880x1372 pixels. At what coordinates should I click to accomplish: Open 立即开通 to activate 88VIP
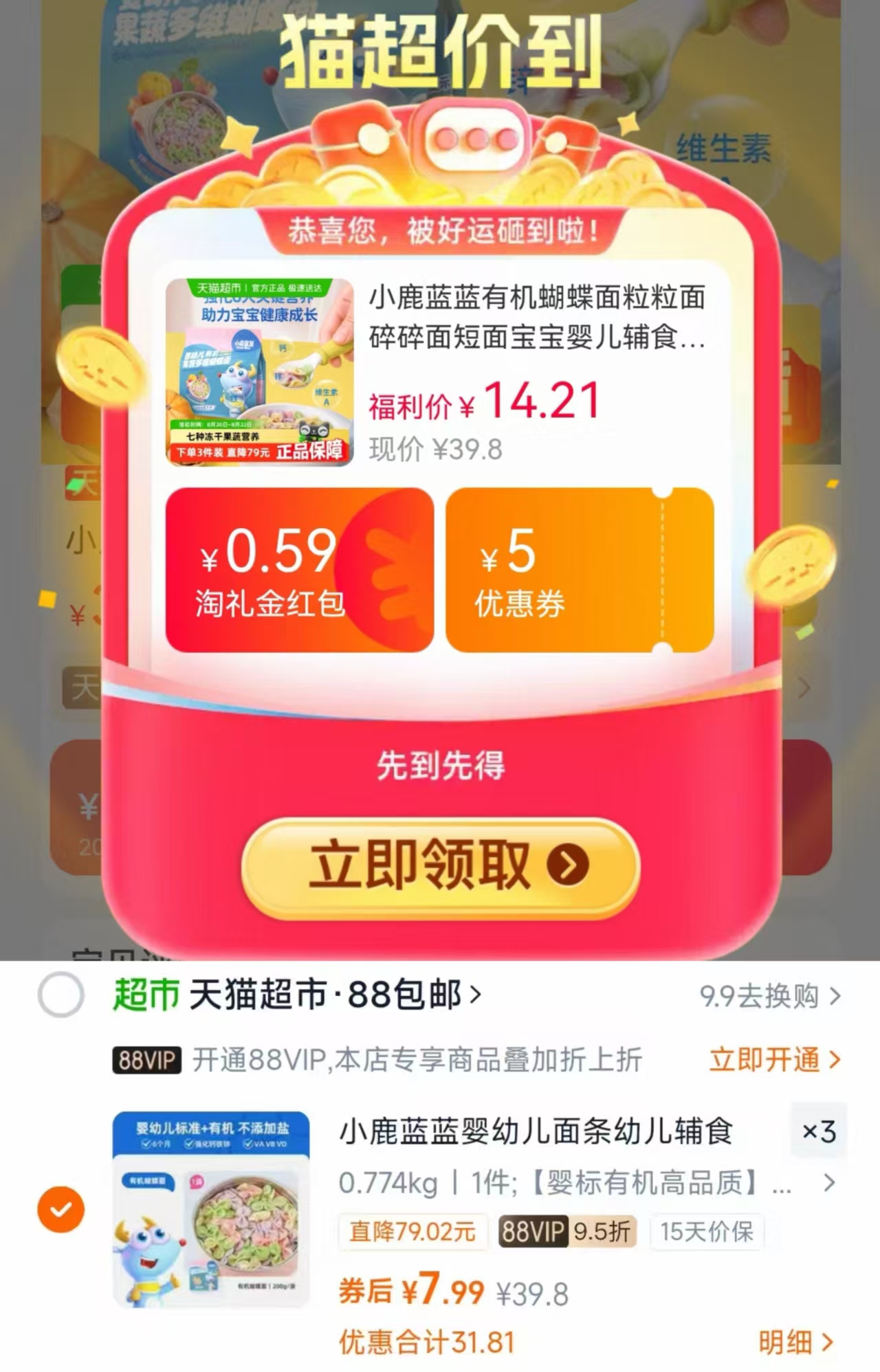765,1061
